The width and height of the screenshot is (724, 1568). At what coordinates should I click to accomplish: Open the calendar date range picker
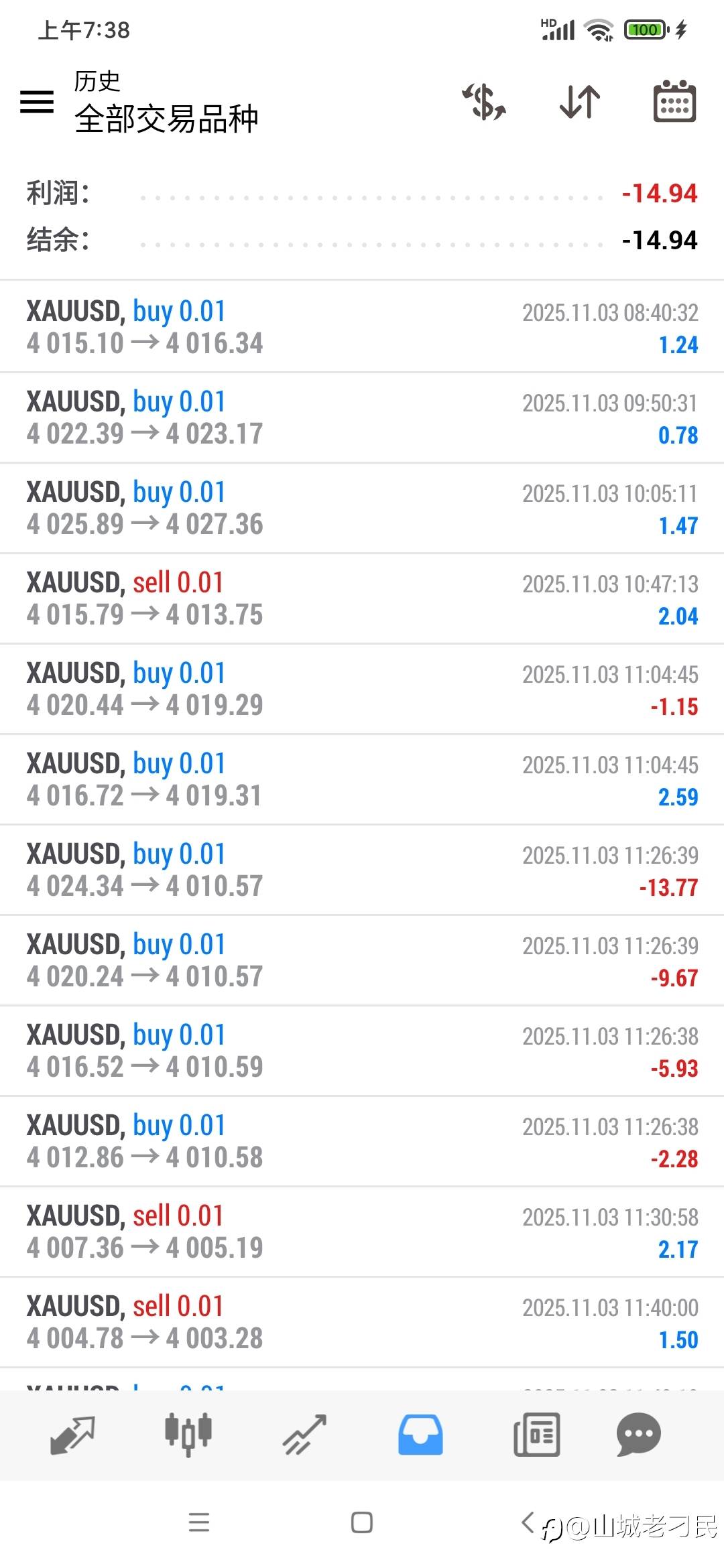[x=674, y=101]
